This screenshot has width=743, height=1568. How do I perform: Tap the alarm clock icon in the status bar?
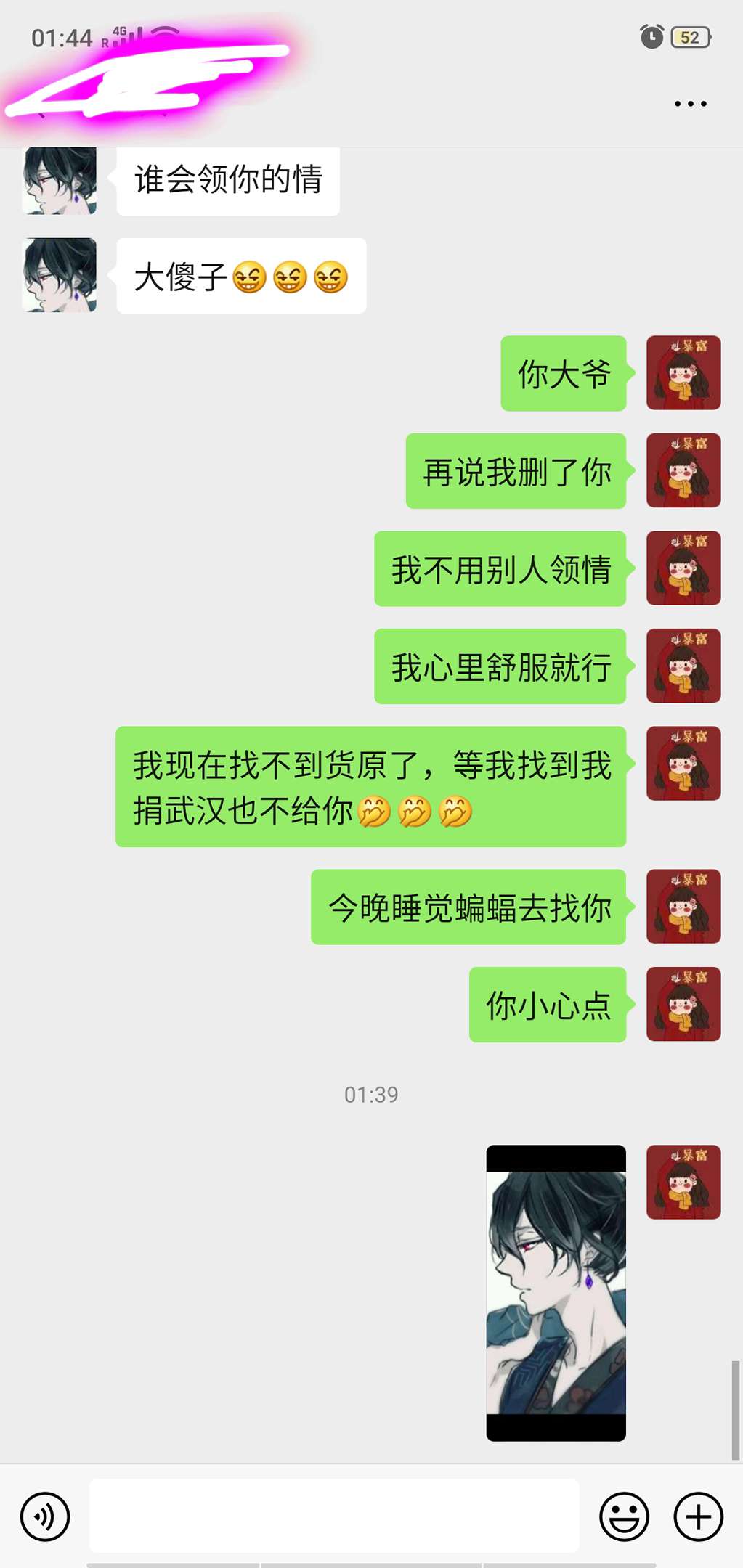(x=650, y=36)
